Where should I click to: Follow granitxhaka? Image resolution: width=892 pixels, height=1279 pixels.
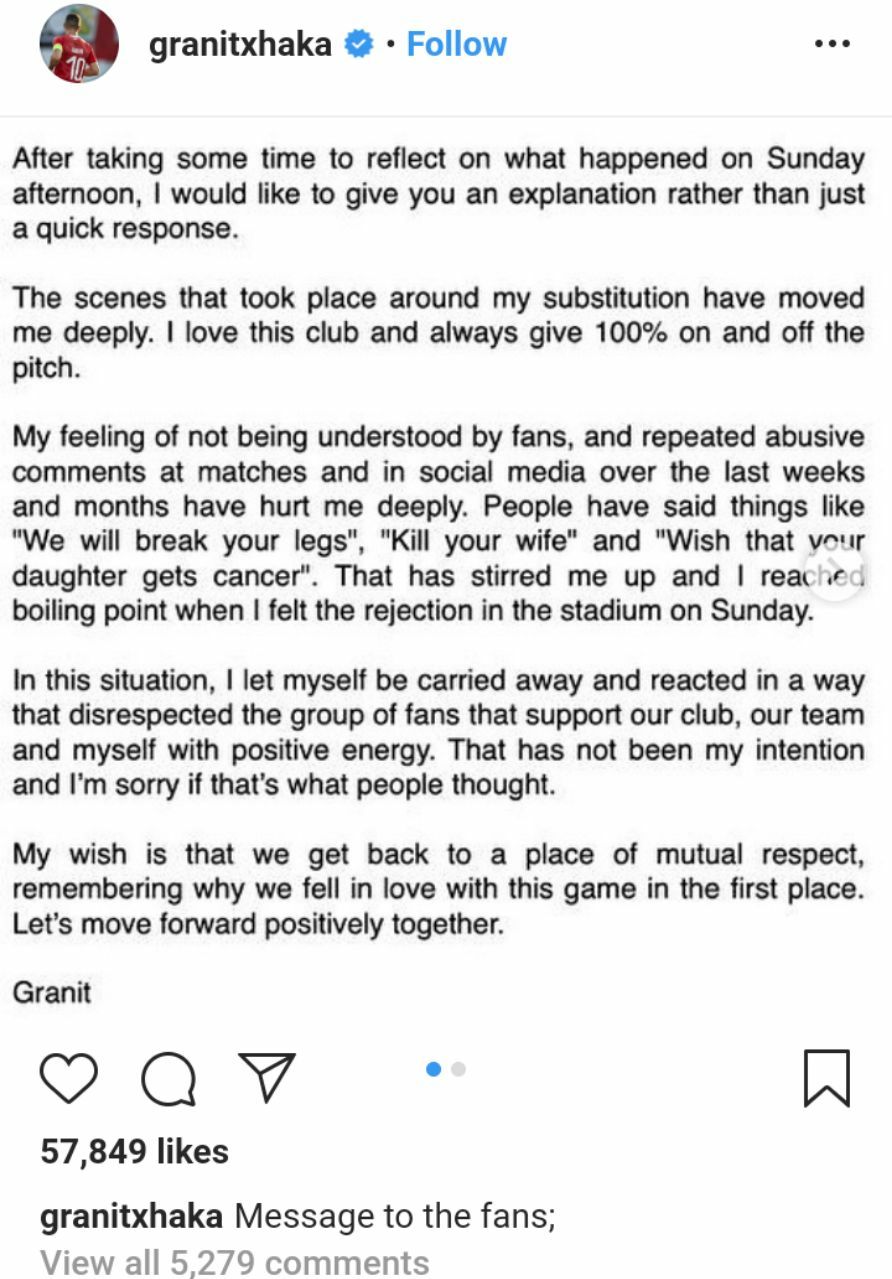tap(456, 44)
